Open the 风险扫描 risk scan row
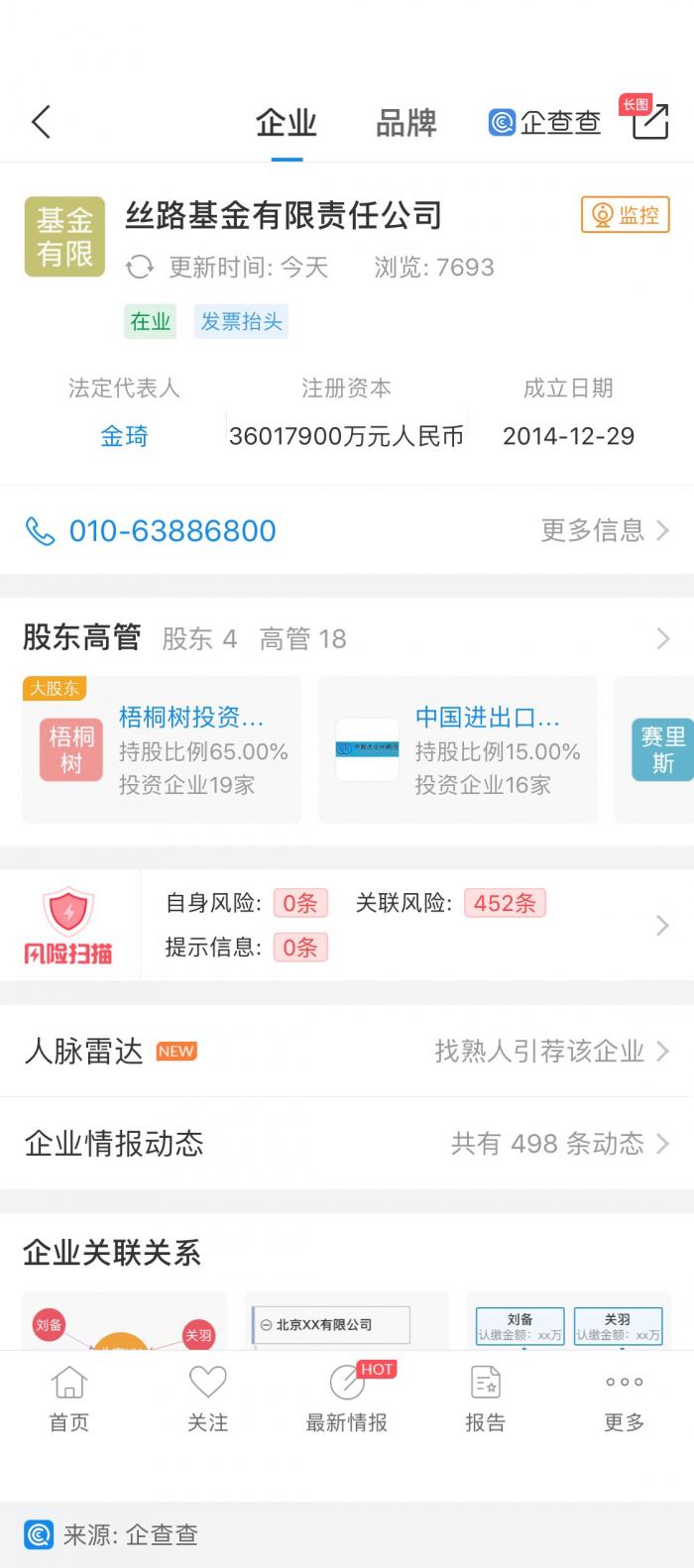694x1568 pixels. pyautogui.click(x=347, y=926)
